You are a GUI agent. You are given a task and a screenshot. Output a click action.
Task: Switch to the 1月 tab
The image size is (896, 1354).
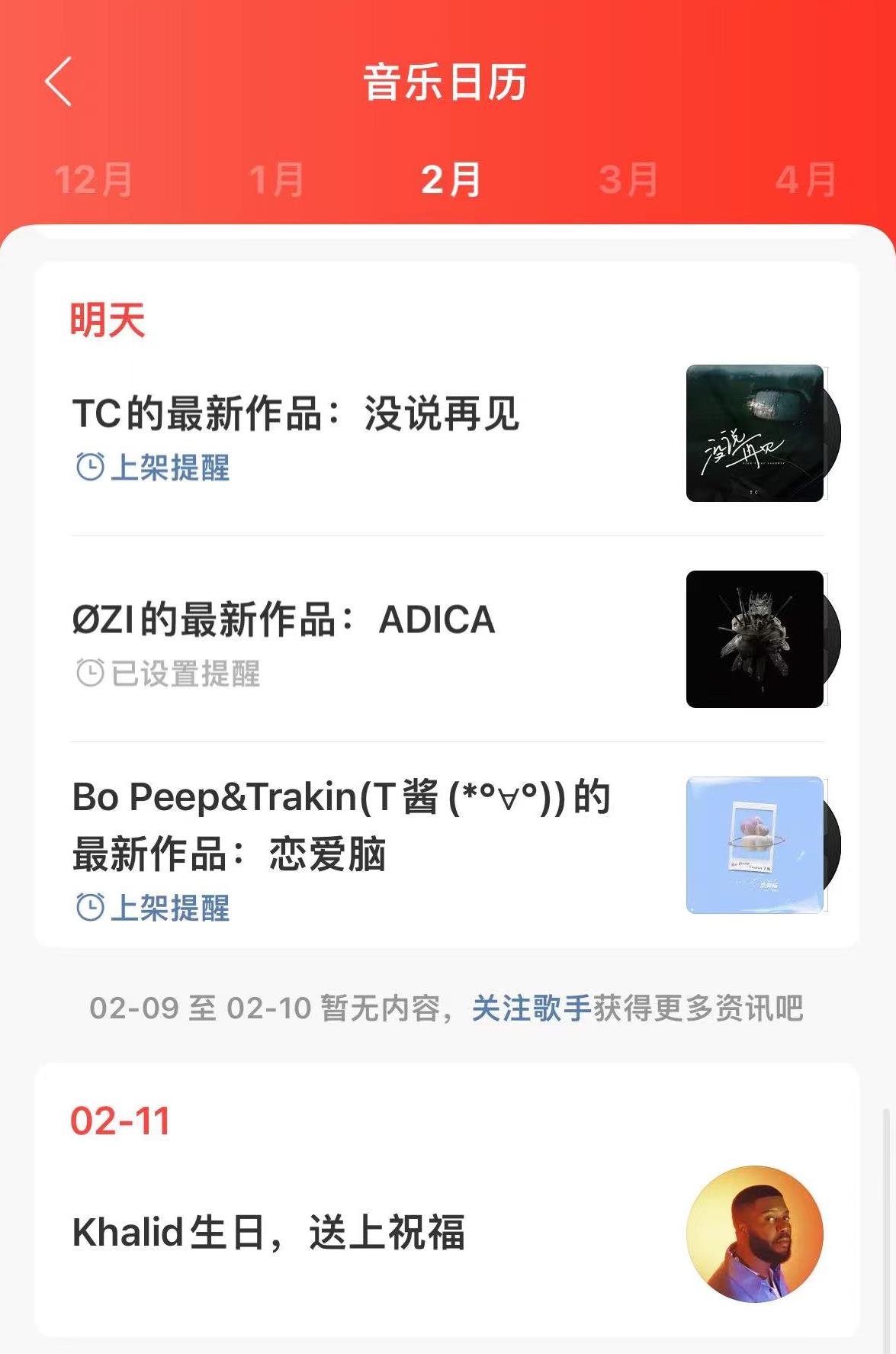pos(276,180)
